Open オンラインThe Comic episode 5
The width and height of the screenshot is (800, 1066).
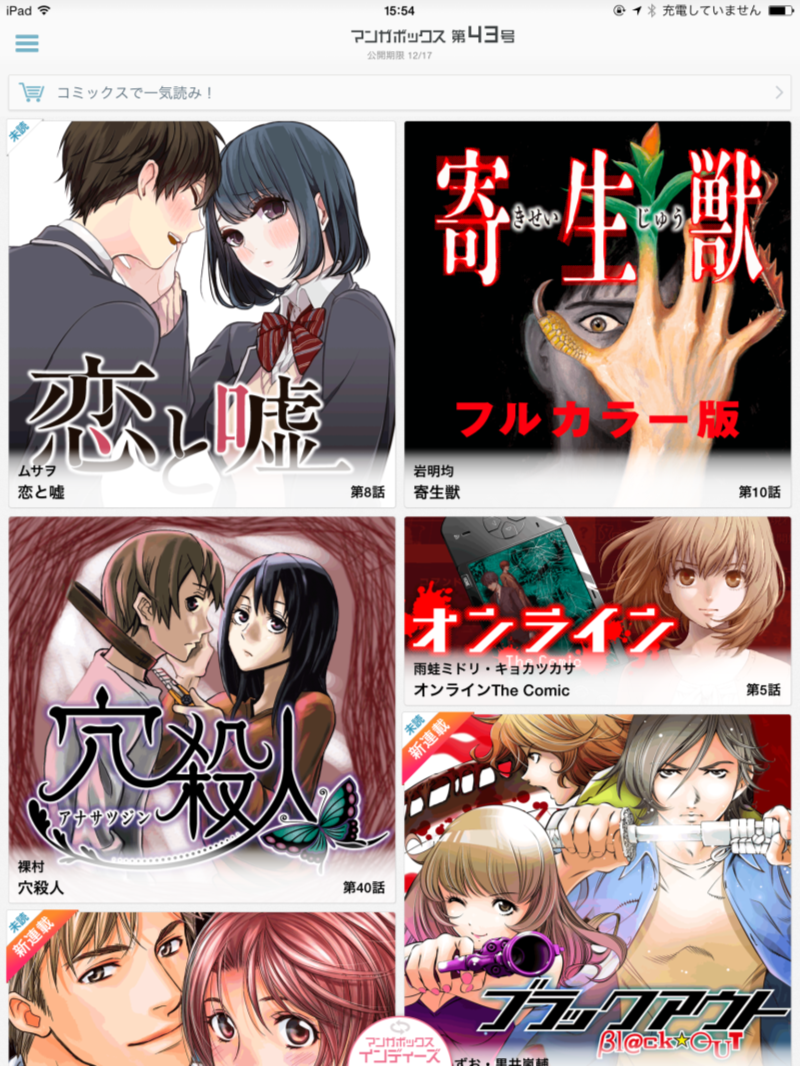point(597,610)
